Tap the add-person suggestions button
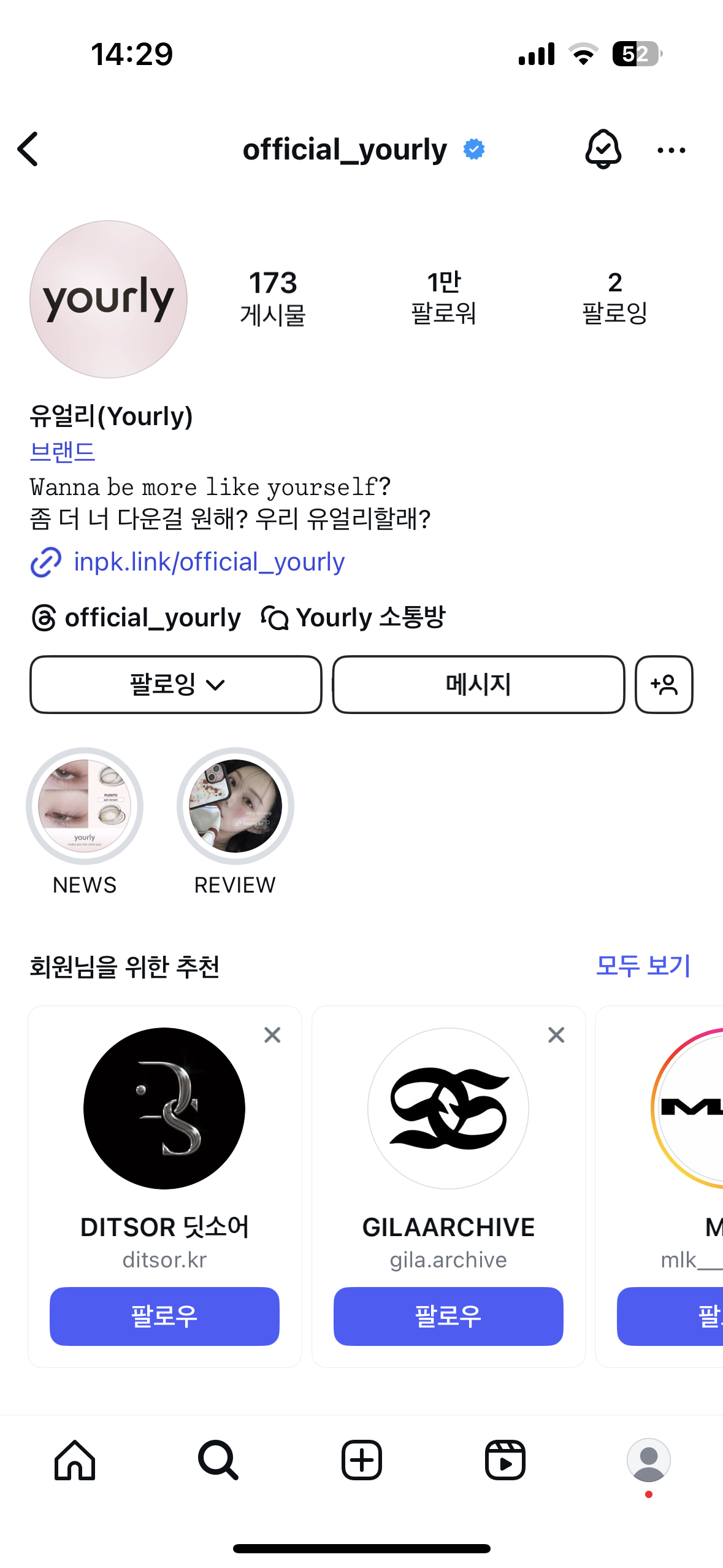Image resolution: width=723 pixels, height=1568 pixels. 664,685
